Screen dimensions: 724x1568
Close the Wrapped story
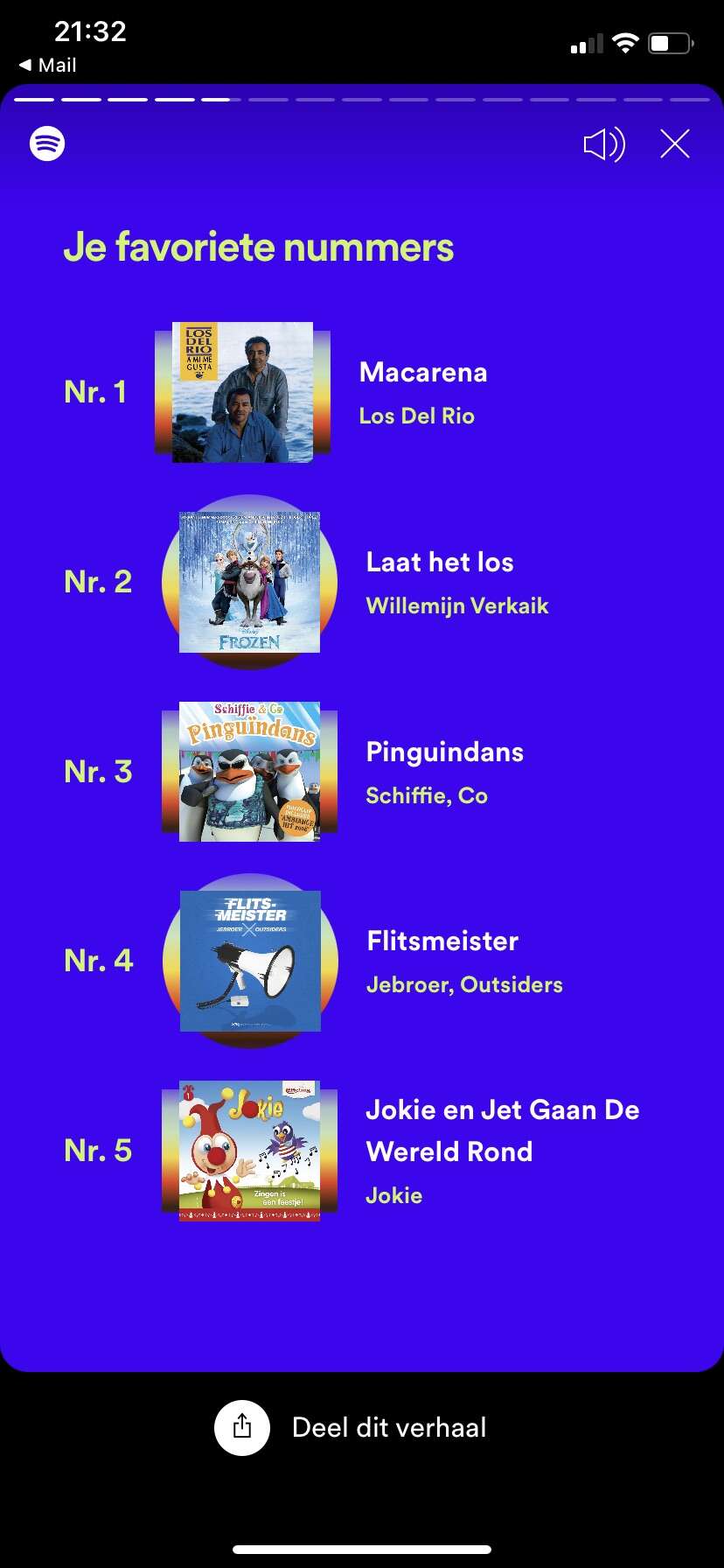[675, 144]
